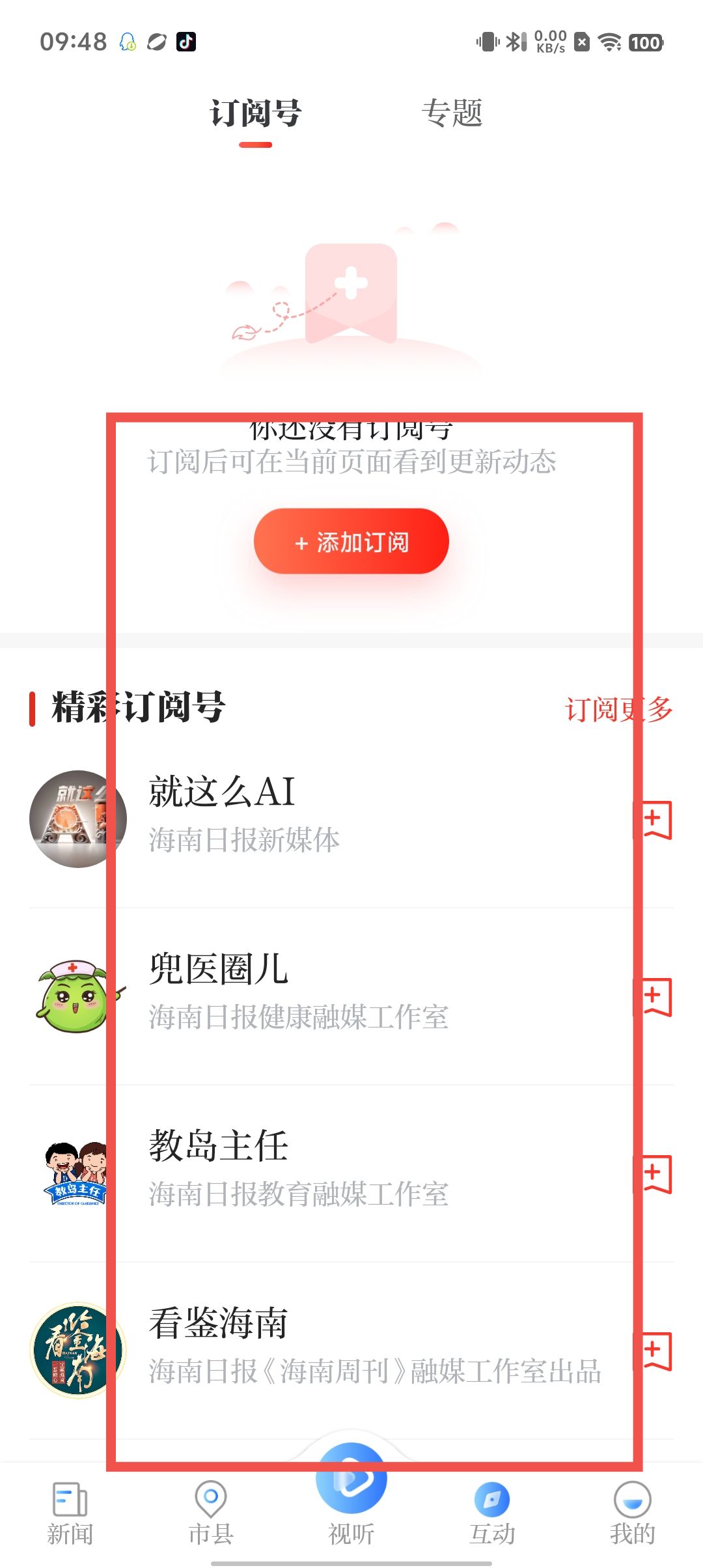Tap the 添加订阅 button

[x=351, y=542]
